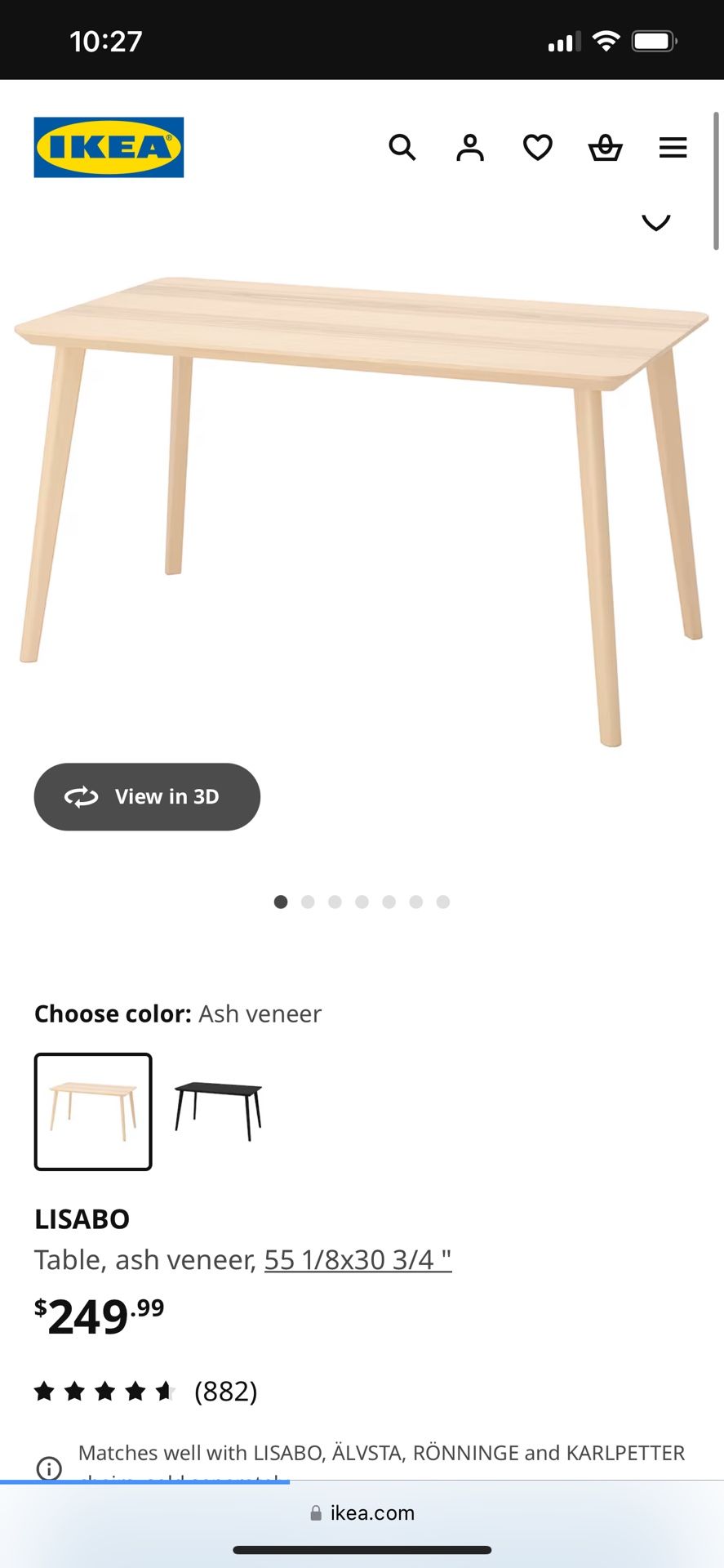Select the ash veneer color option
Viewport: 724px width, 1568px height.
[x=93, y=1111]
